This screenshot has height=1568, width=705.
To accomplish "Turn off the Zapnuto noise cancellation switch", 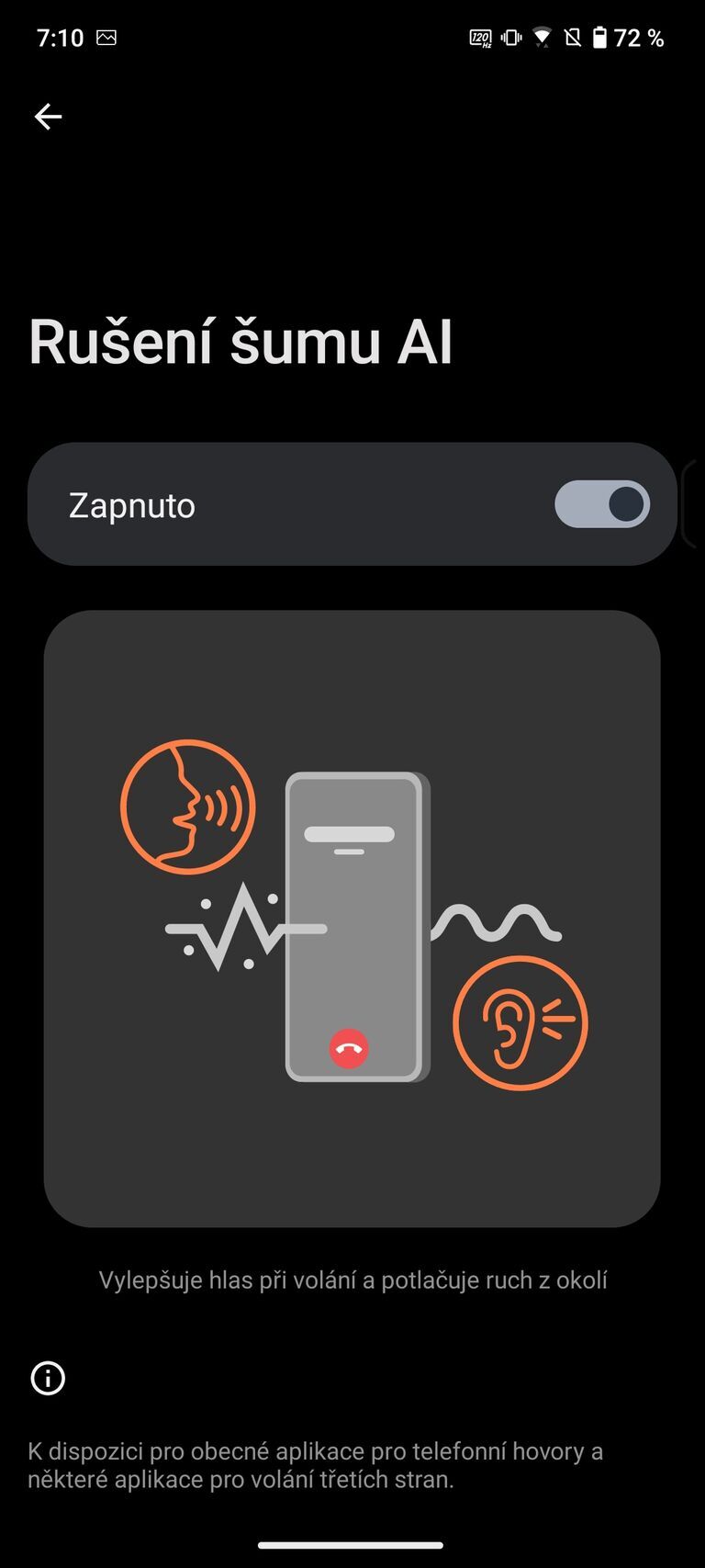I will (601, 504).
